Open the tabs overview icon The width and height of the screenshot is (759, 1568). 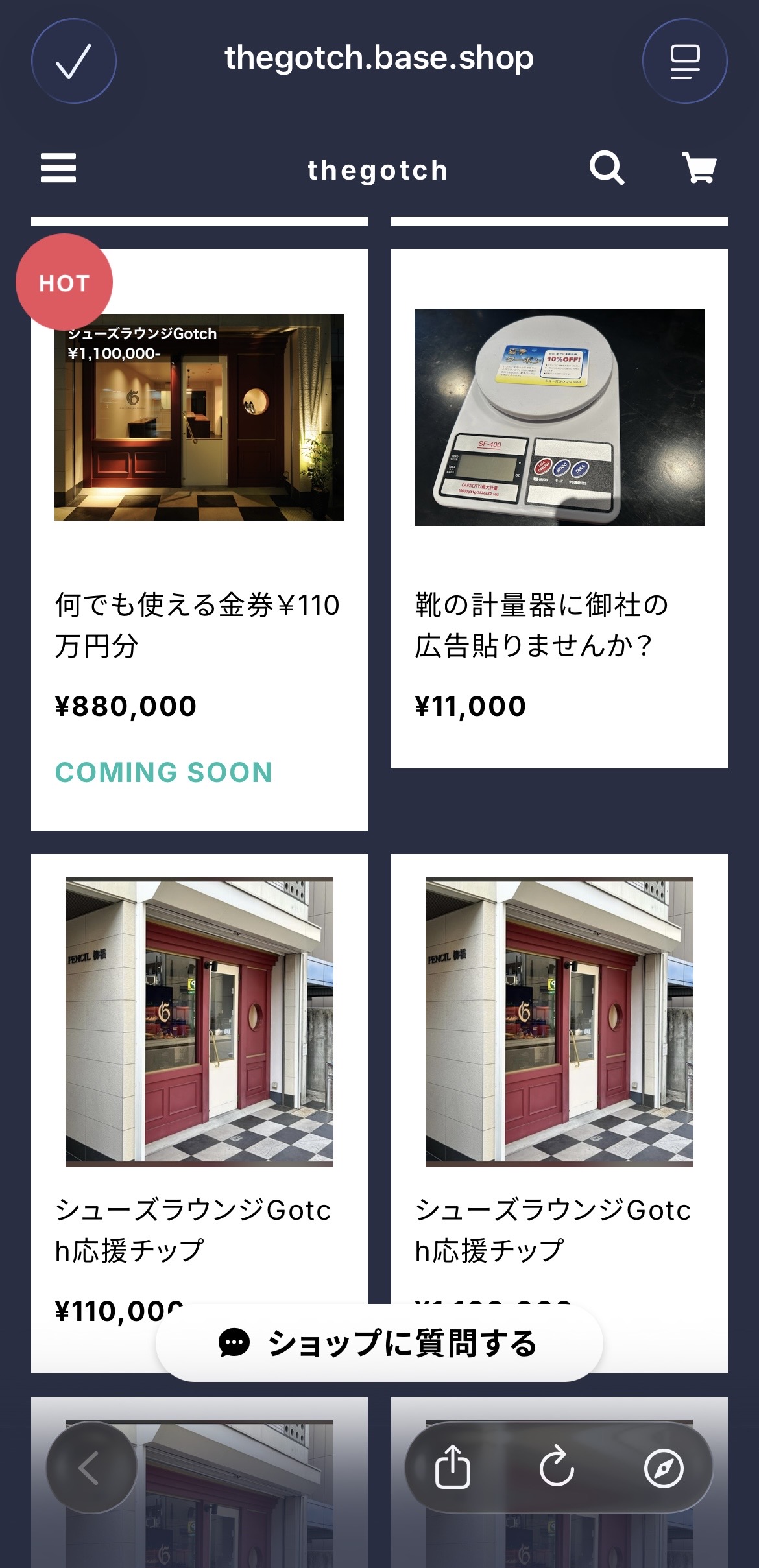[x=684, y=61]
